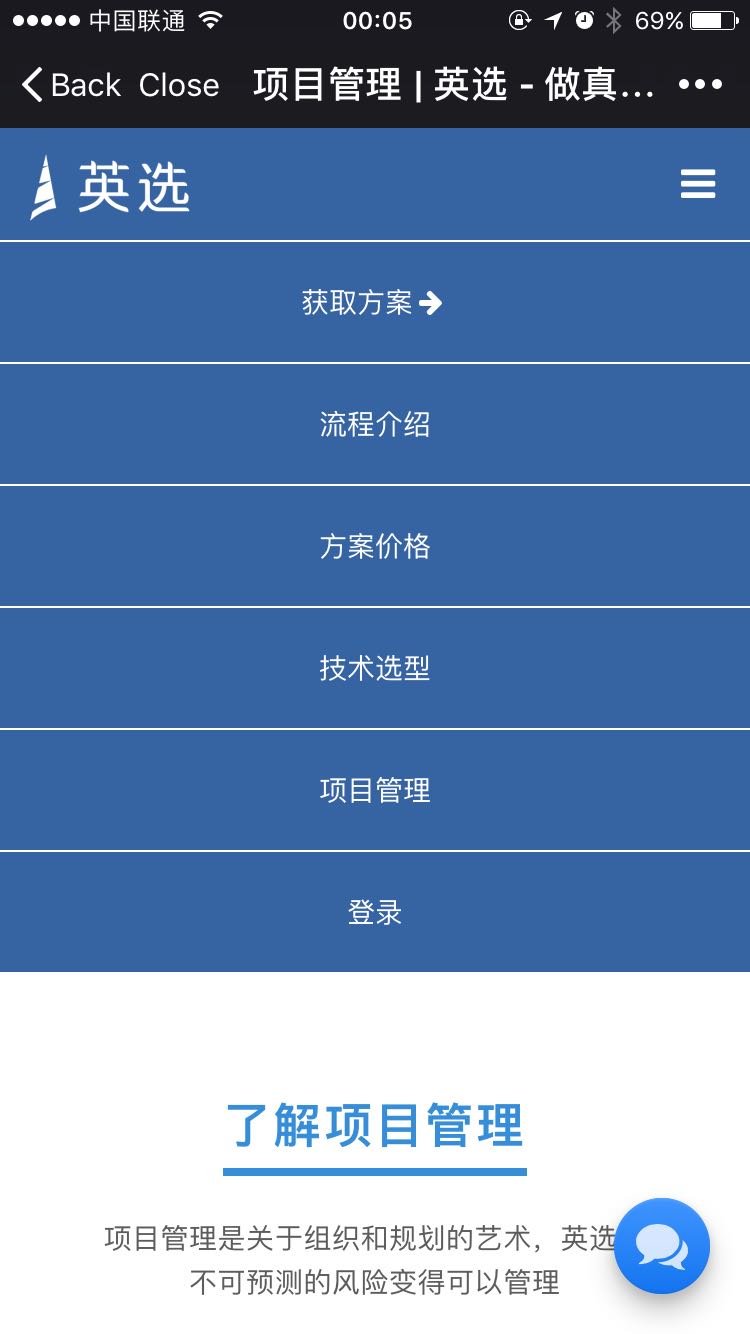The height and width of the screenshot is (1334, 750).
Task: Open the three-dot overflow menu
Action: click(700, 85)
